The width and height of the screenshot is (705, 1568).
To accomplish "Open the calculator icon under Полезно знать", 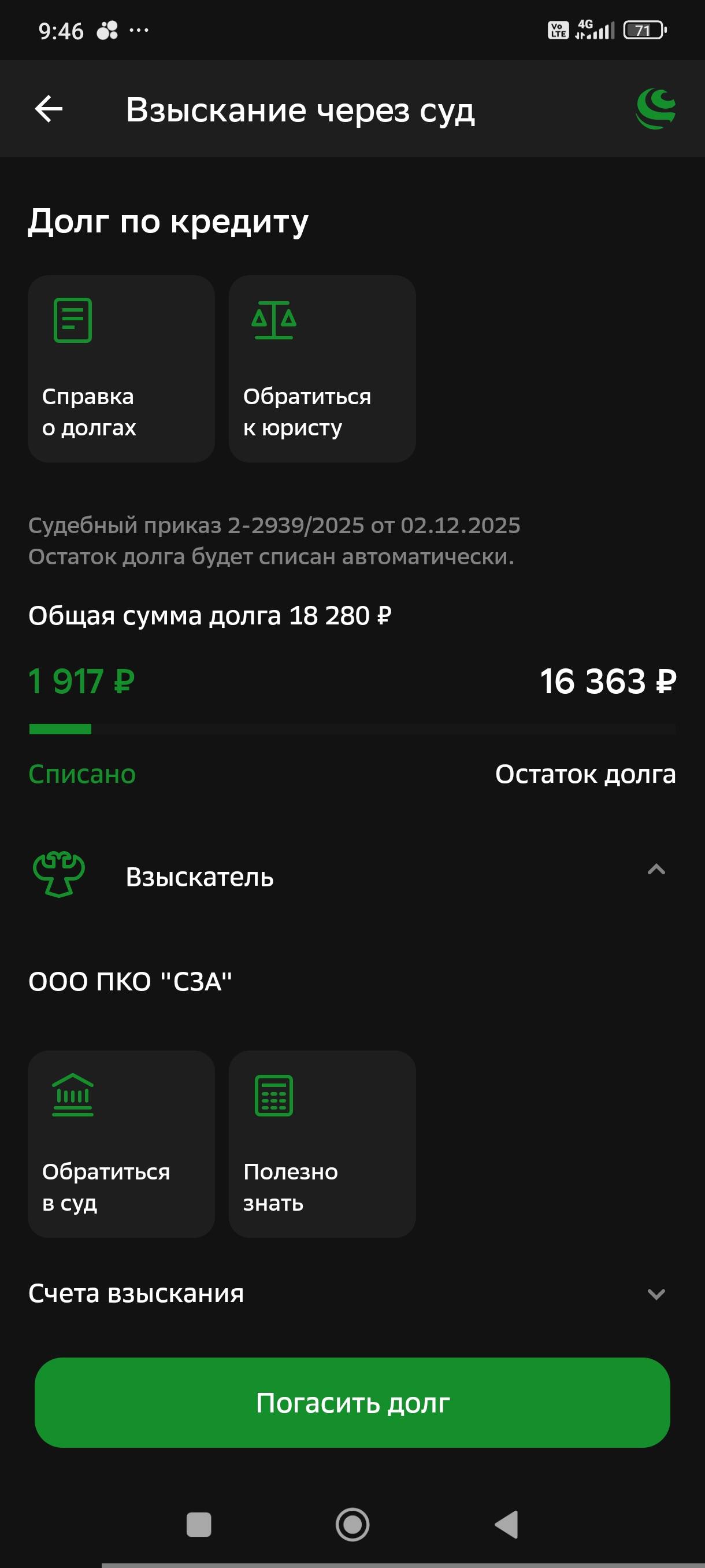I will pyautogui.click(x=273, y=1096).
